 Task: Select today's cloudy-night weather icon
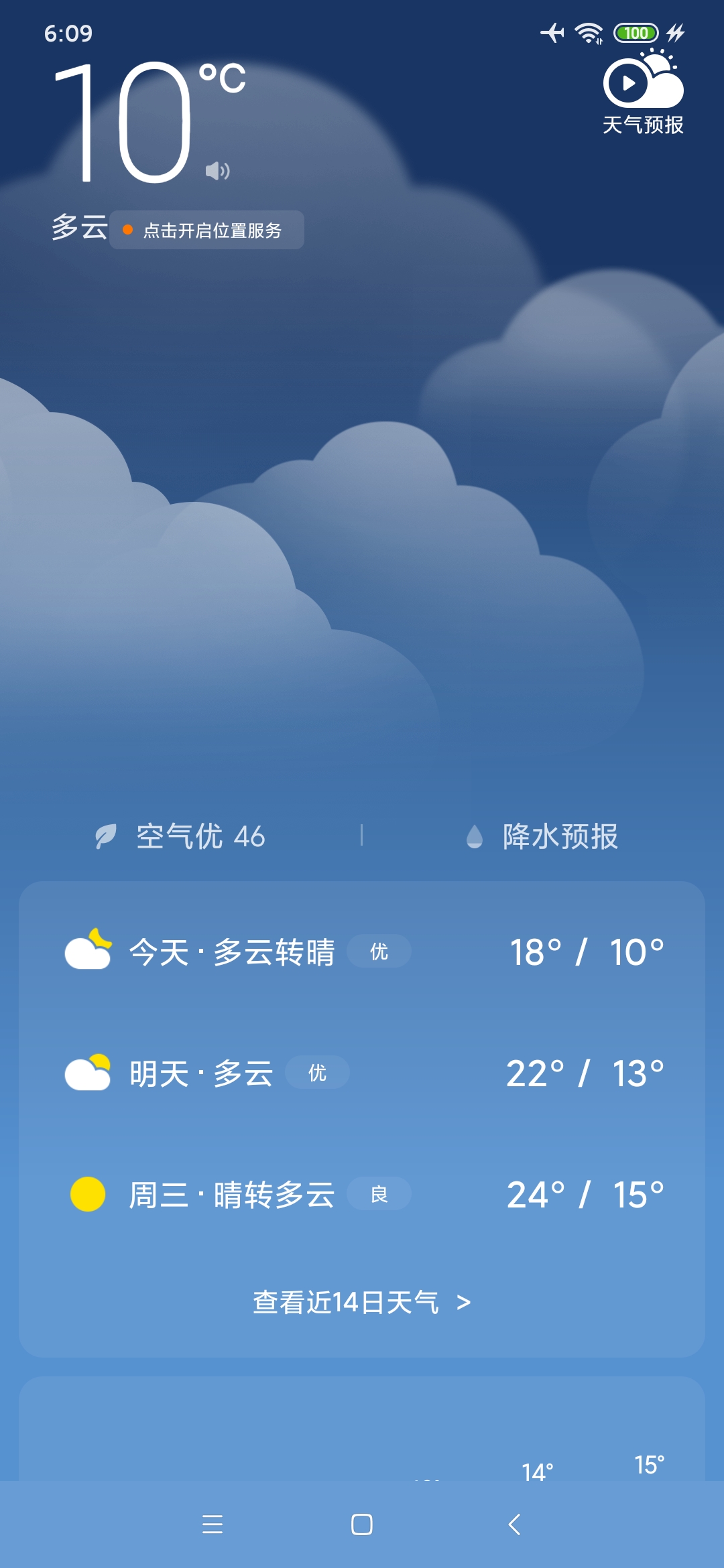[x=88, y=950]
